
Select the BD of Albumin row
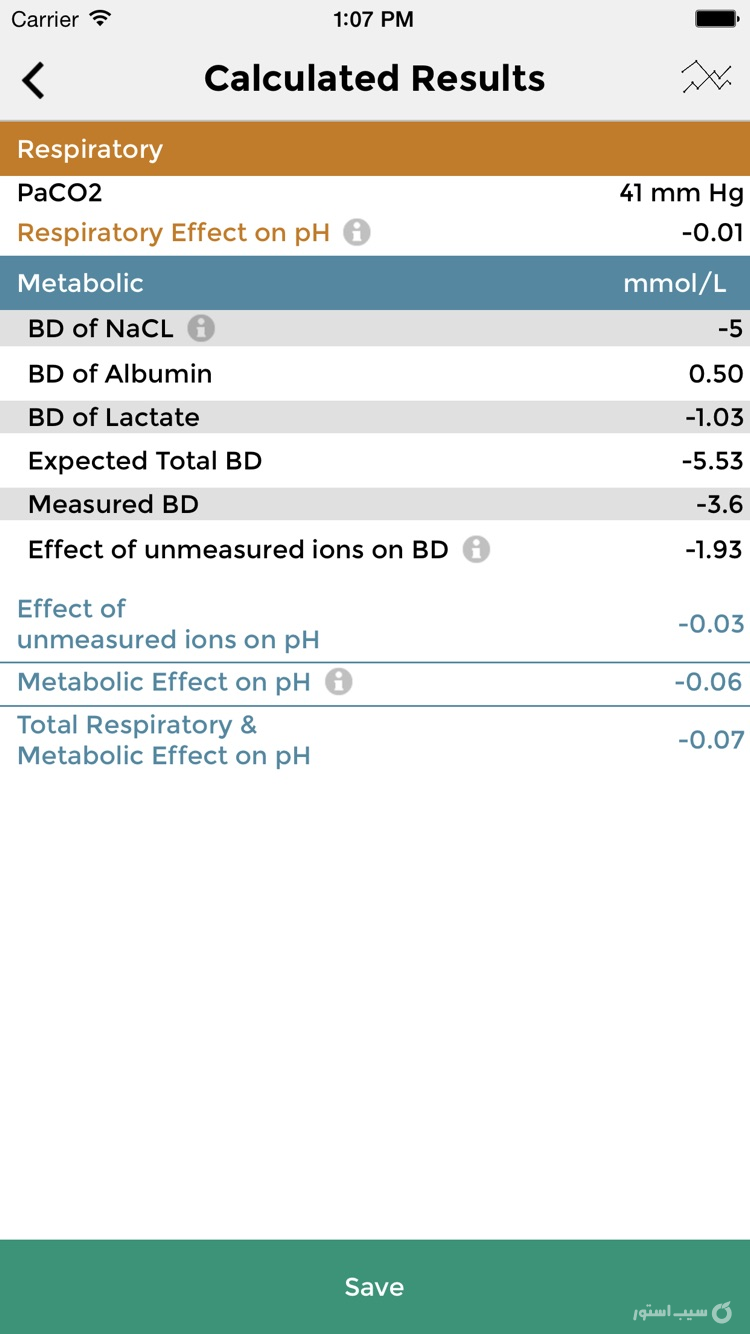pyautogui.click(x=375, y=373)
